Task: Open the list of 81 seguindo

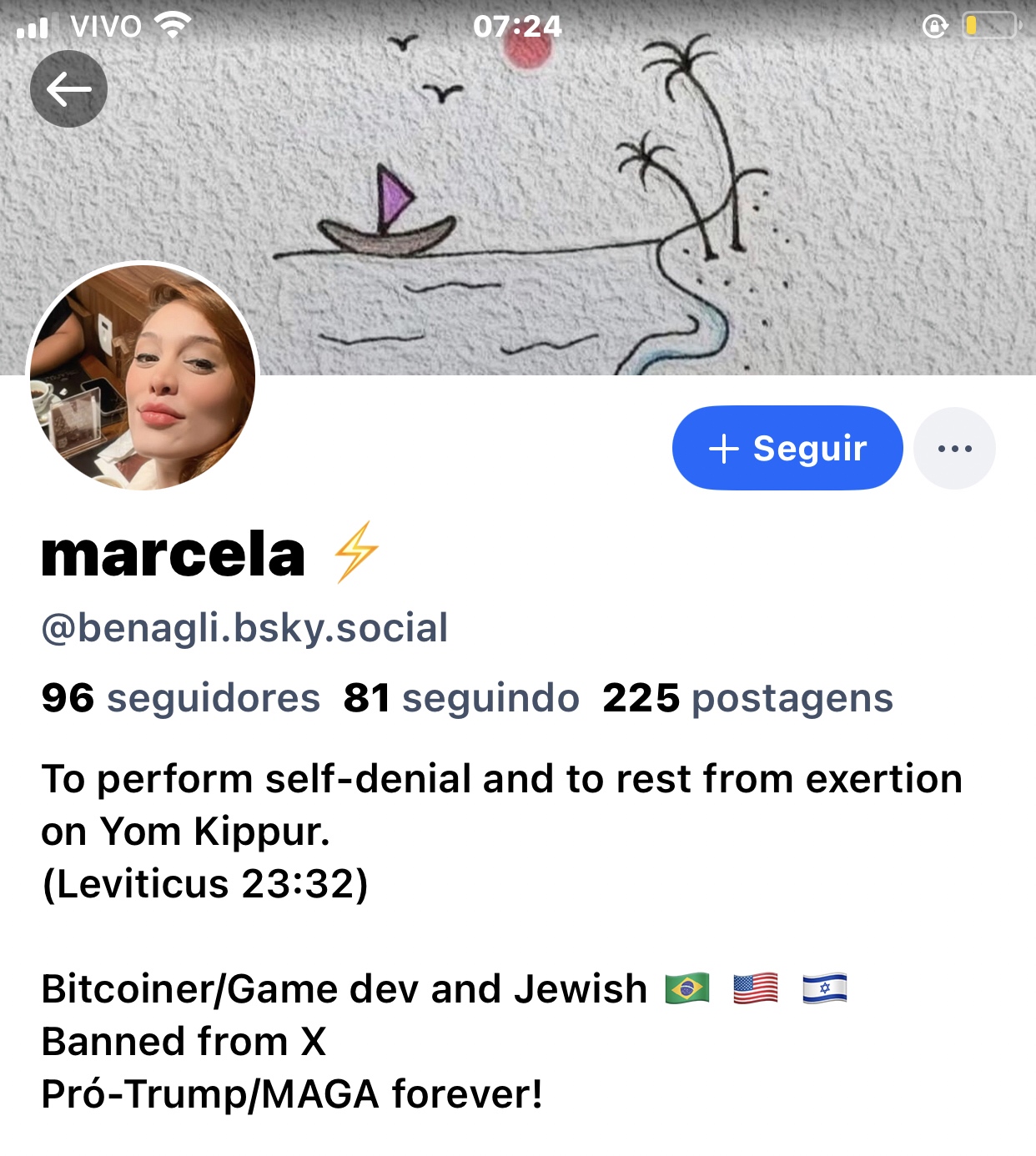Action: [x=461, y=698]
